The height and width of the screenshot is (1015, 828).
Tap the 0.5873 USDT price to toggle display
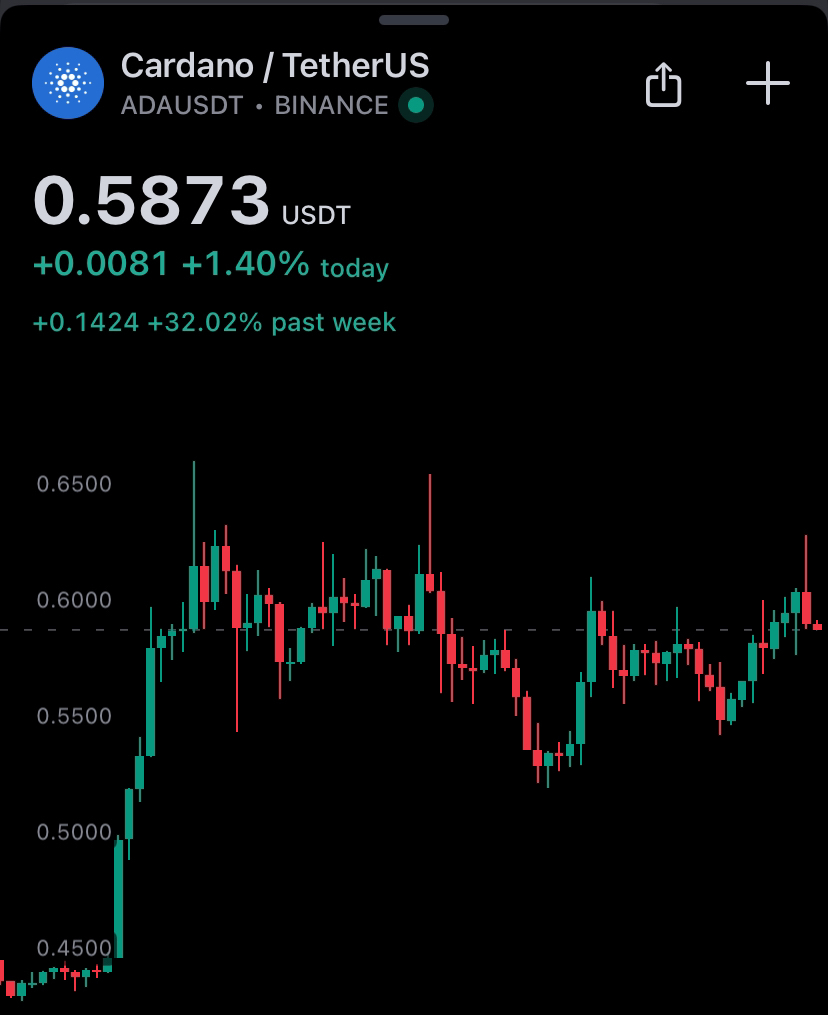click(150, 200)
